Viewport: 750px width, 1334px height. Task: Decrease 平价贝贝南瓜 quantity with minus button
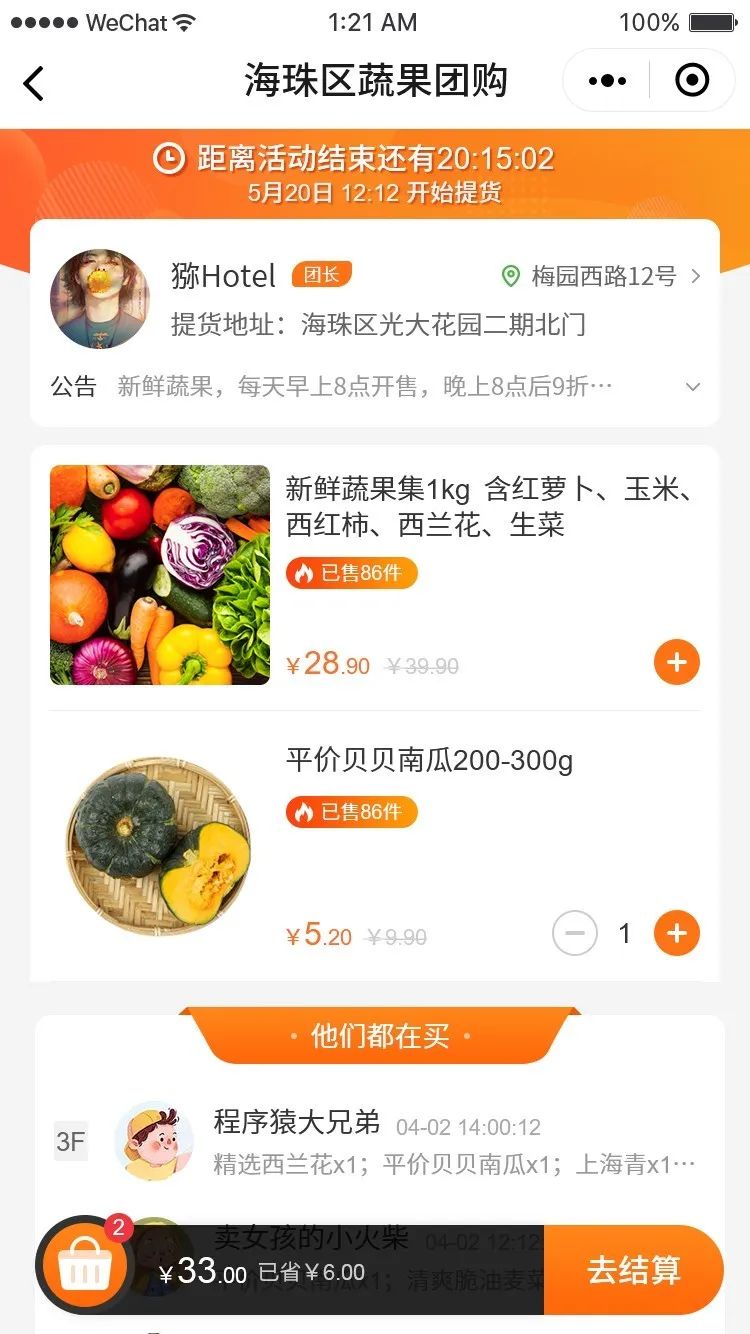tap(574, 933)
